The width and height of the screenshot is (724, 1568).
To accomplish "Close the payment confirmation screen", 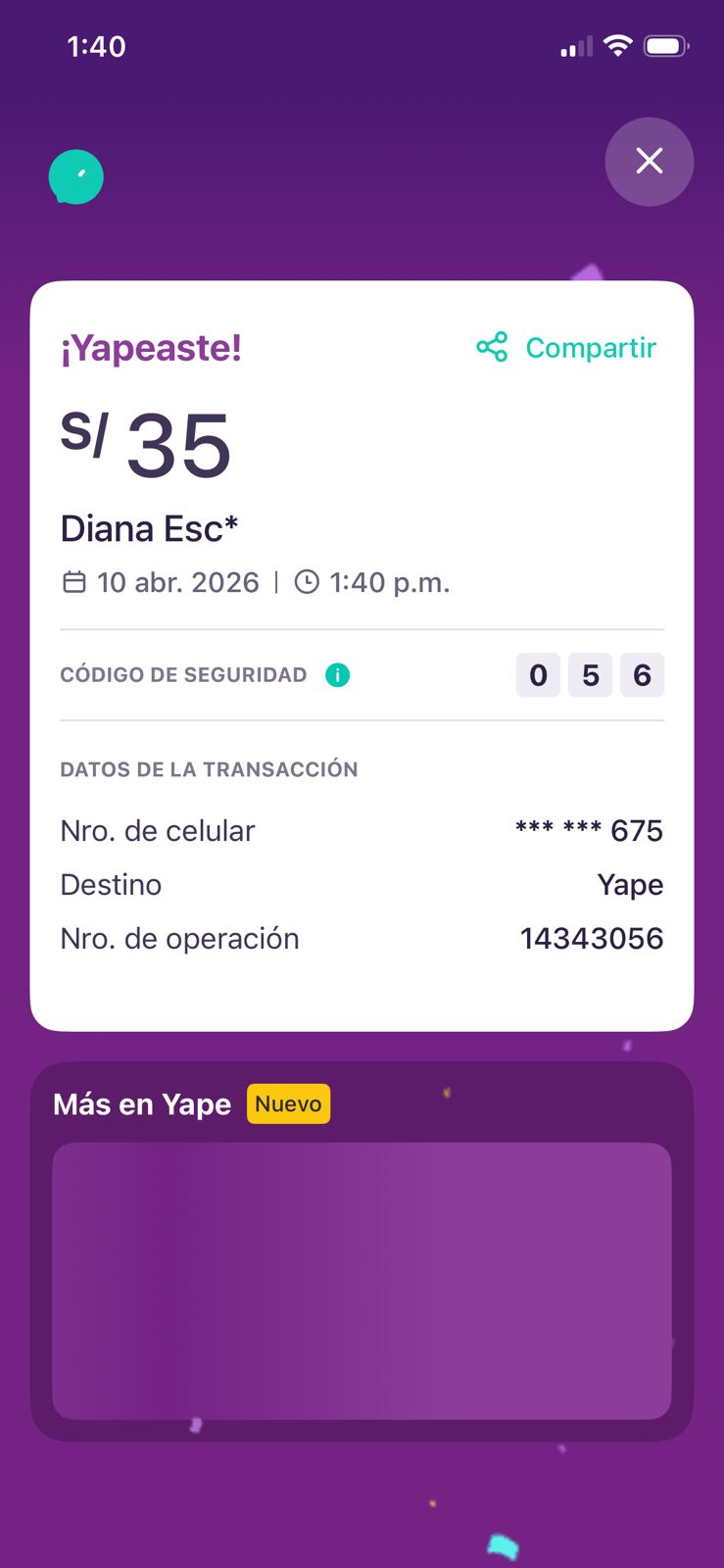I will tap(649, 162).
